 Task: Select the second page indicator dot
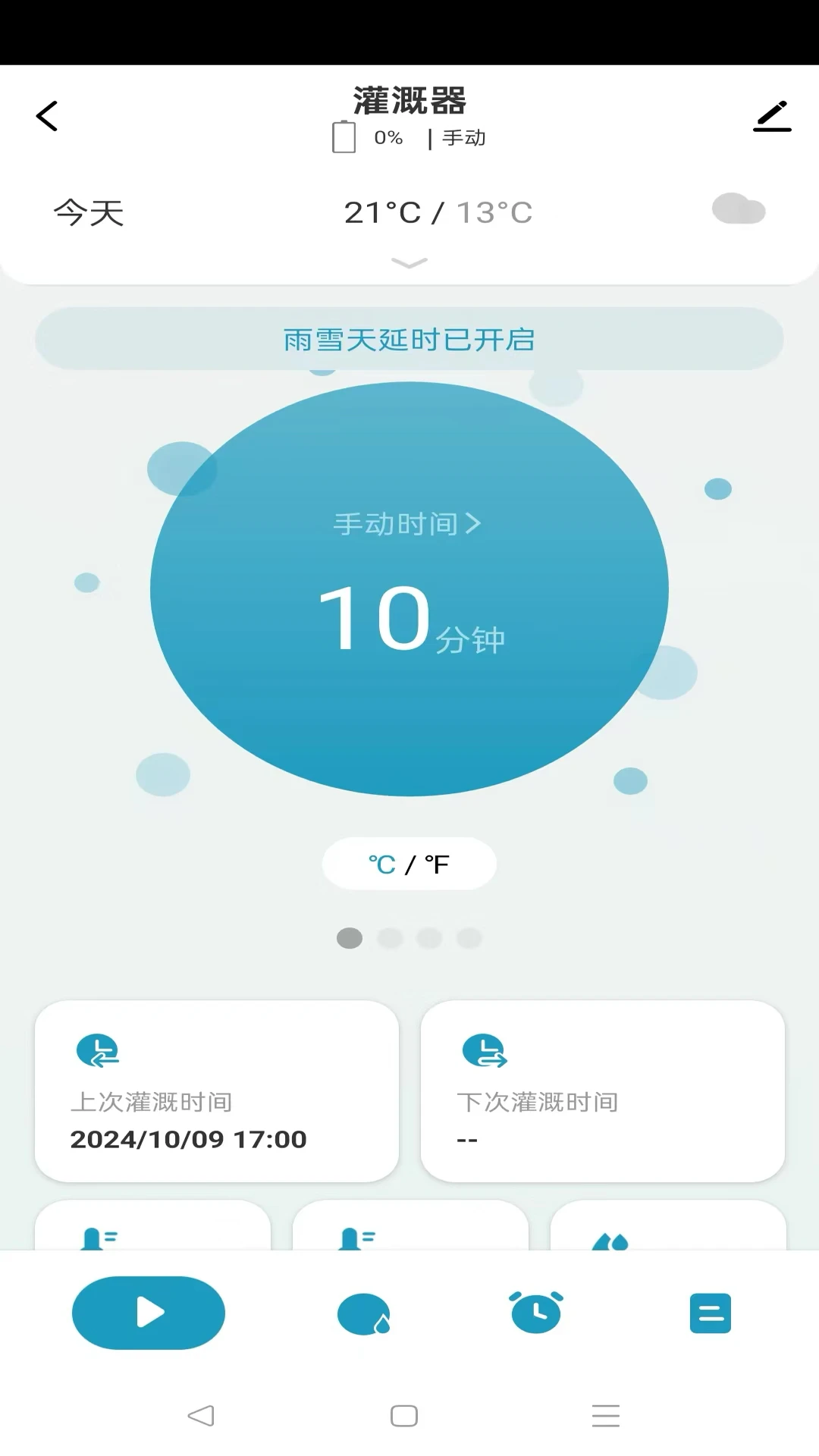[x=391, y=938]
